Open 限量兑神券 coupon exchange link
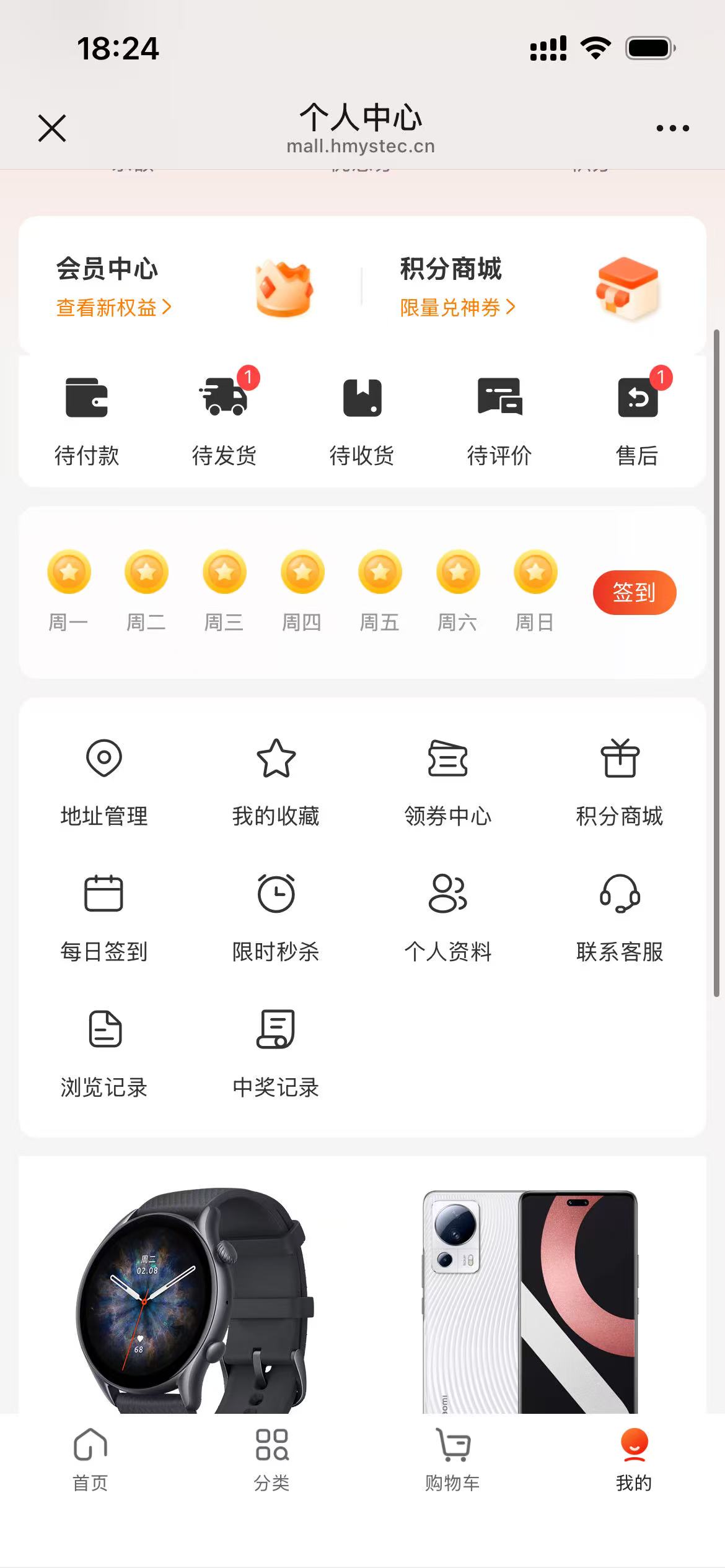Screen dimensions: 725x1568 click(457, 307)
